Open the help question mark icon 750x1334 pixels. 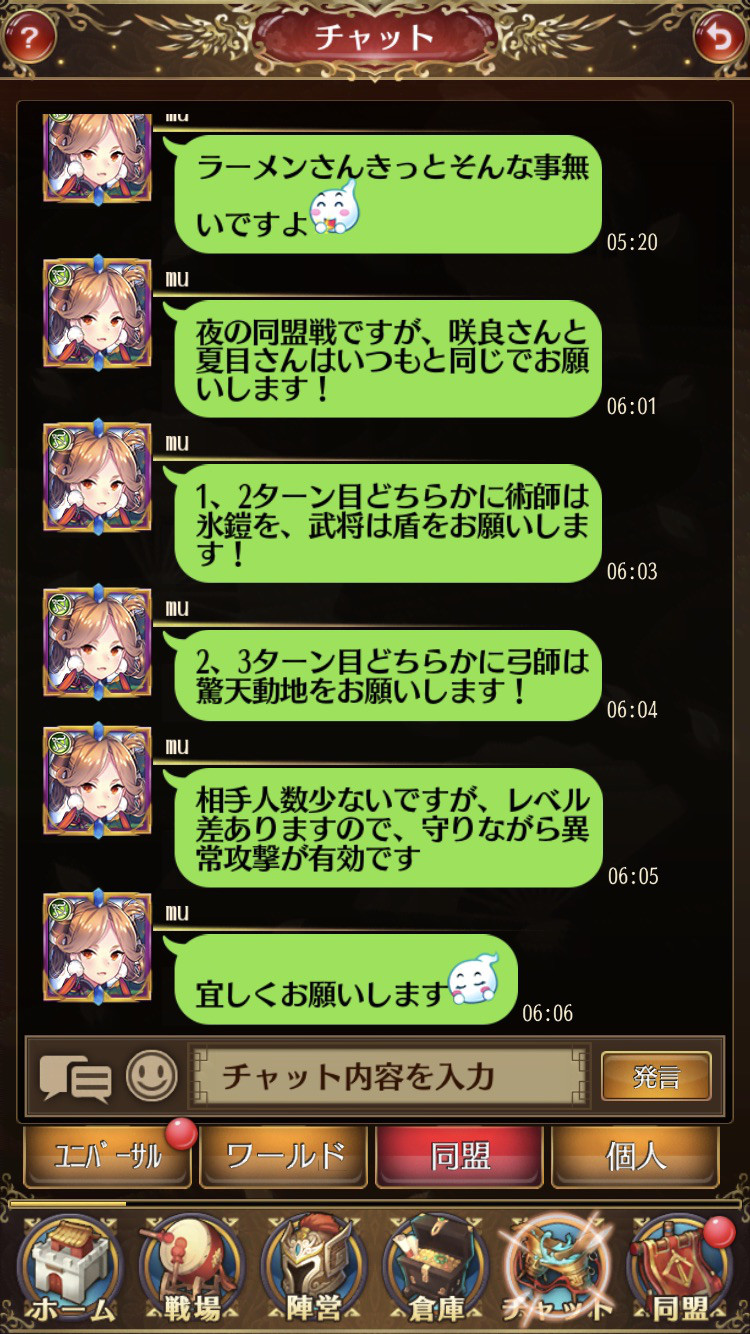[x=30, y=38]
